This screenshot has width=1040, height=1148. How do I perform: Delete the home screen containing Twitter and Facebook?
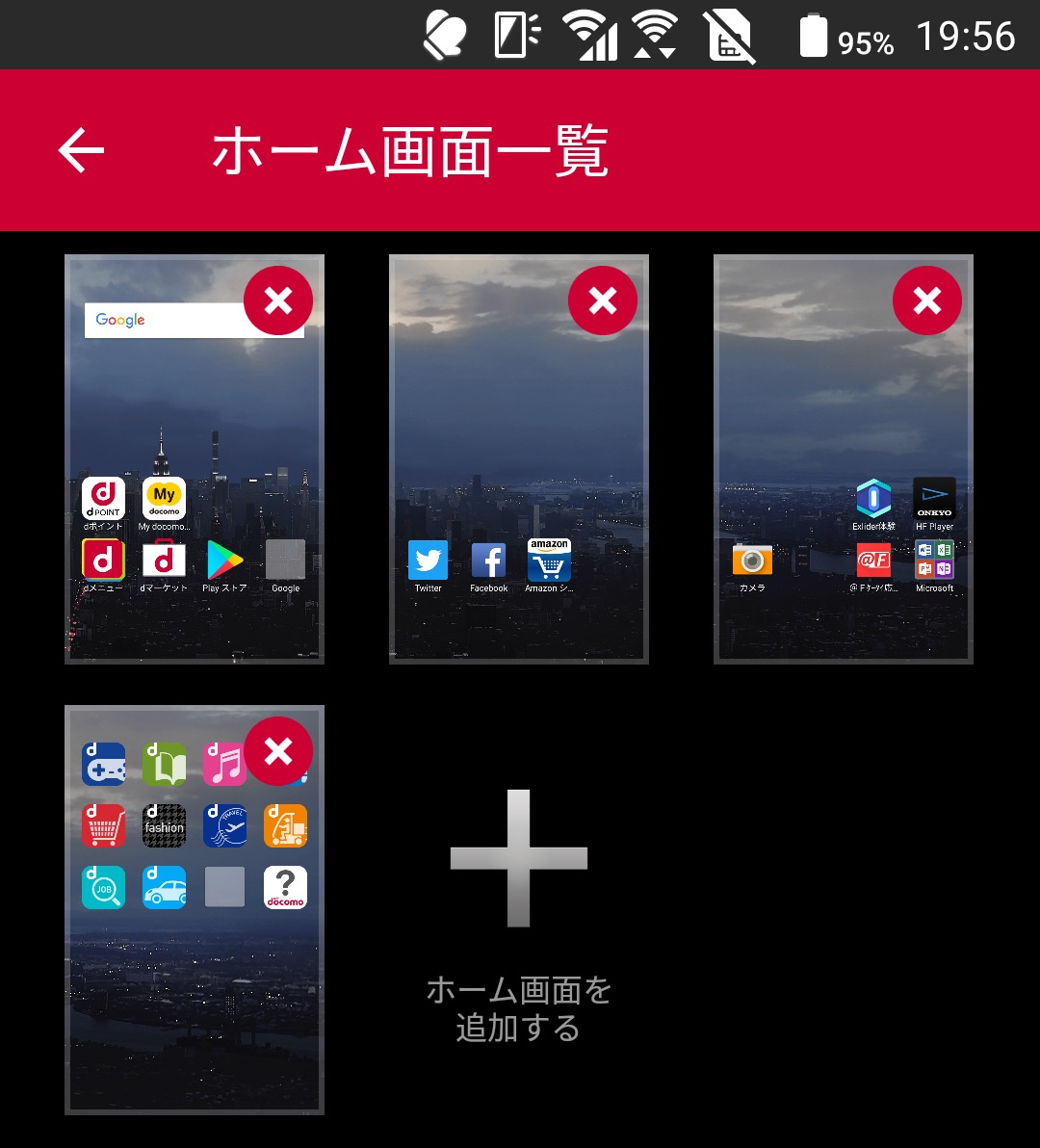point(603,302)
